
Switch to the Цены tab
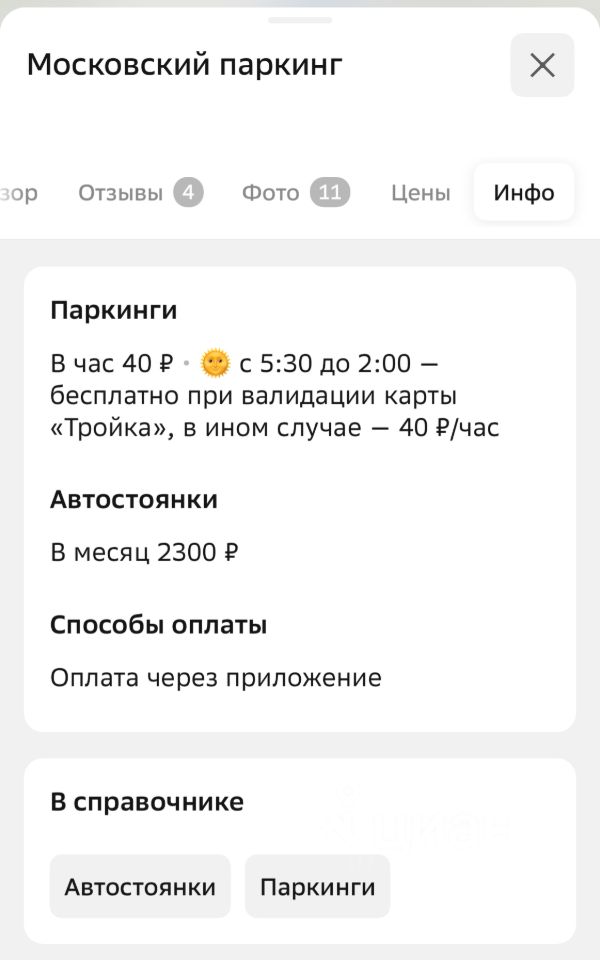pos(420,193)
